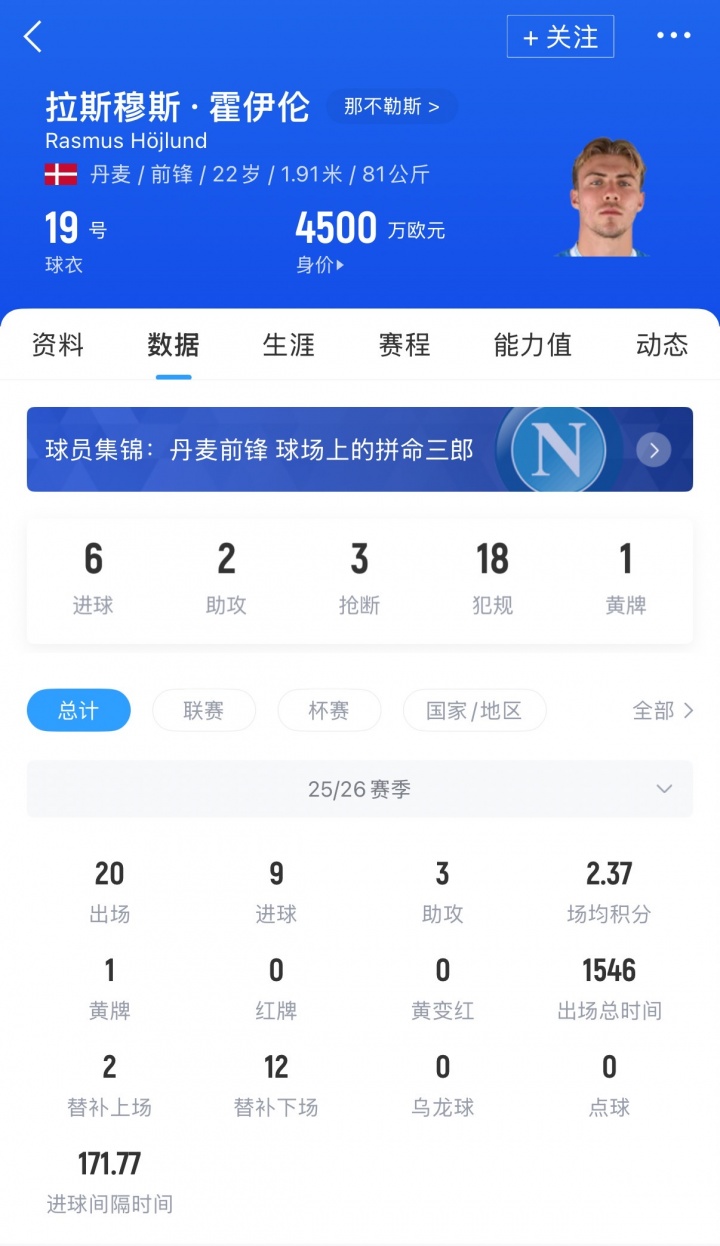Select the 杯赛 filter chip
This screenshot has height=1246, width=720.
pyautogui.click(x=329, y=711)
